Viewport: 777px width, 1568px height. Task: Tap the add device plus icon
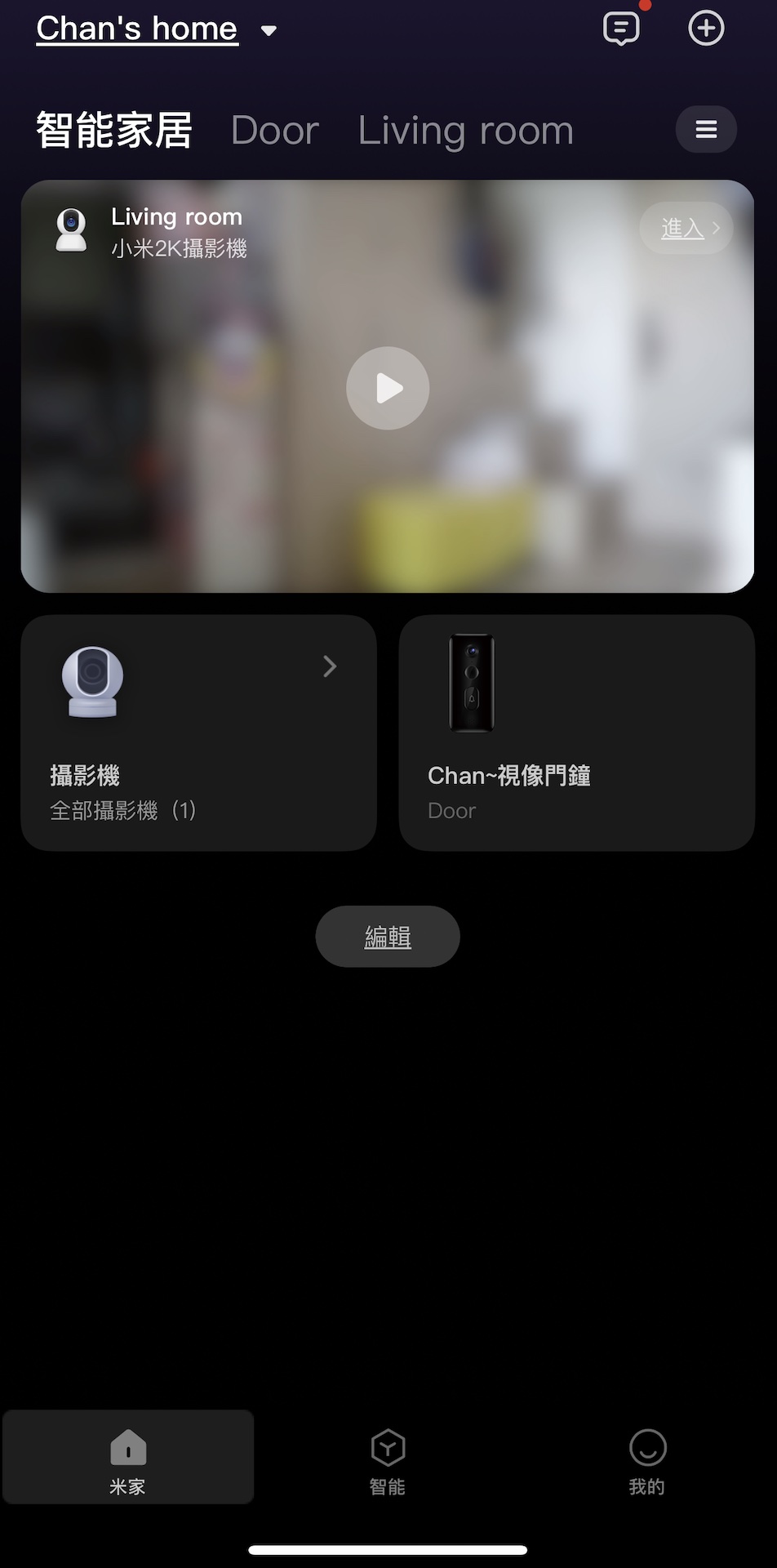click(x=706, y=29)
